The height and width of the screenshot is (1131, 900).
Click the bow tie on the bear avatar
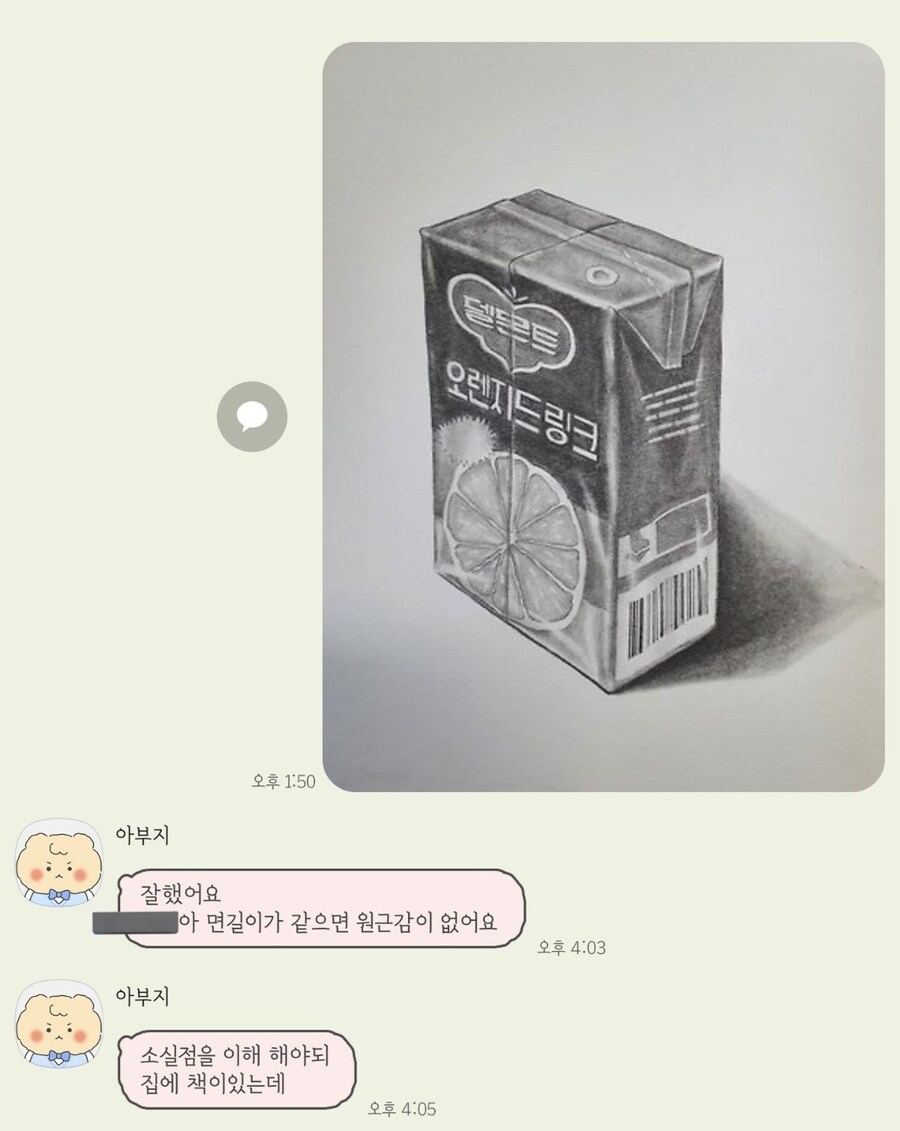click(60, 893)
